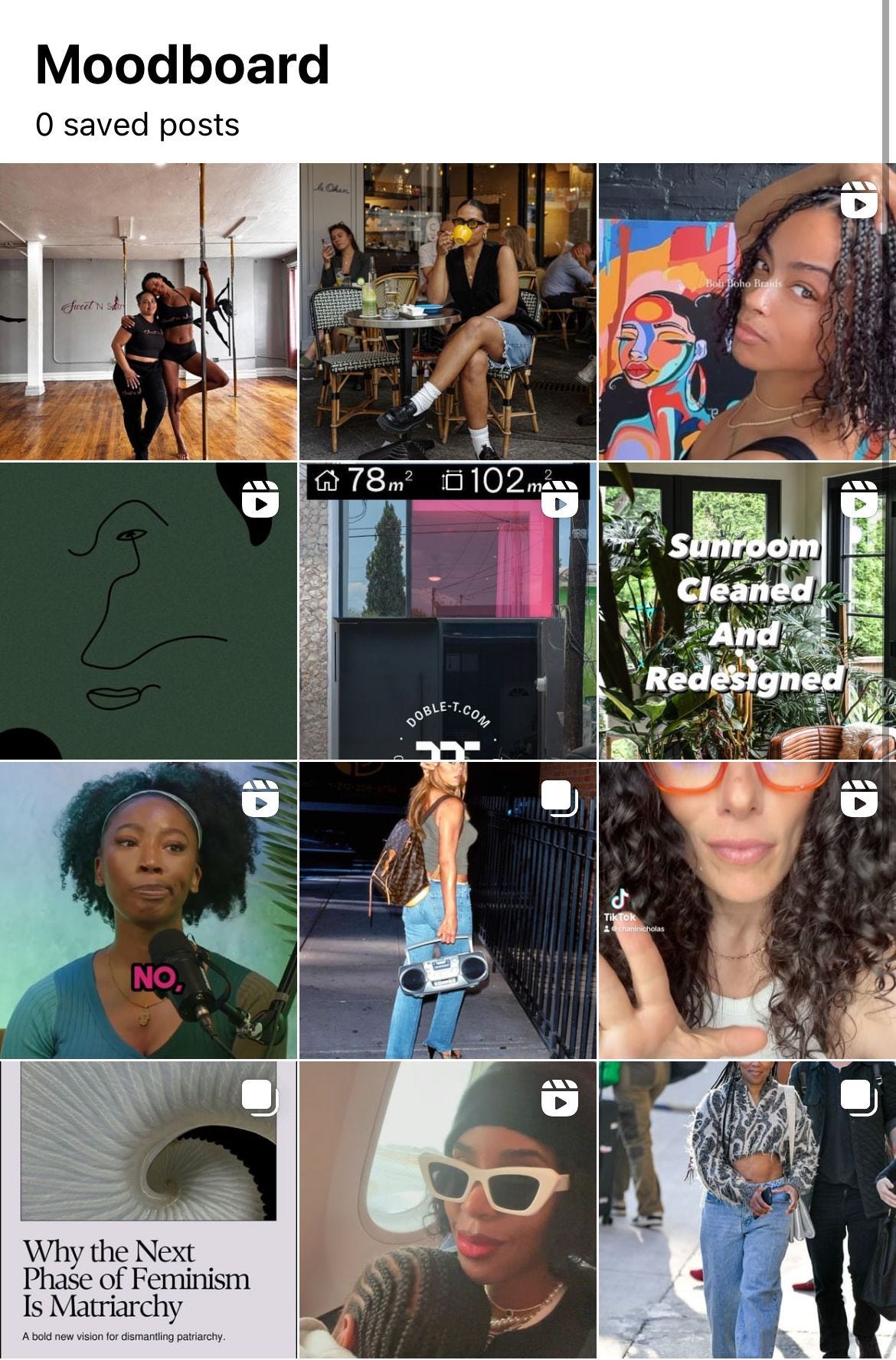Open the patterned jacket street style carousel

[747, 1210]
